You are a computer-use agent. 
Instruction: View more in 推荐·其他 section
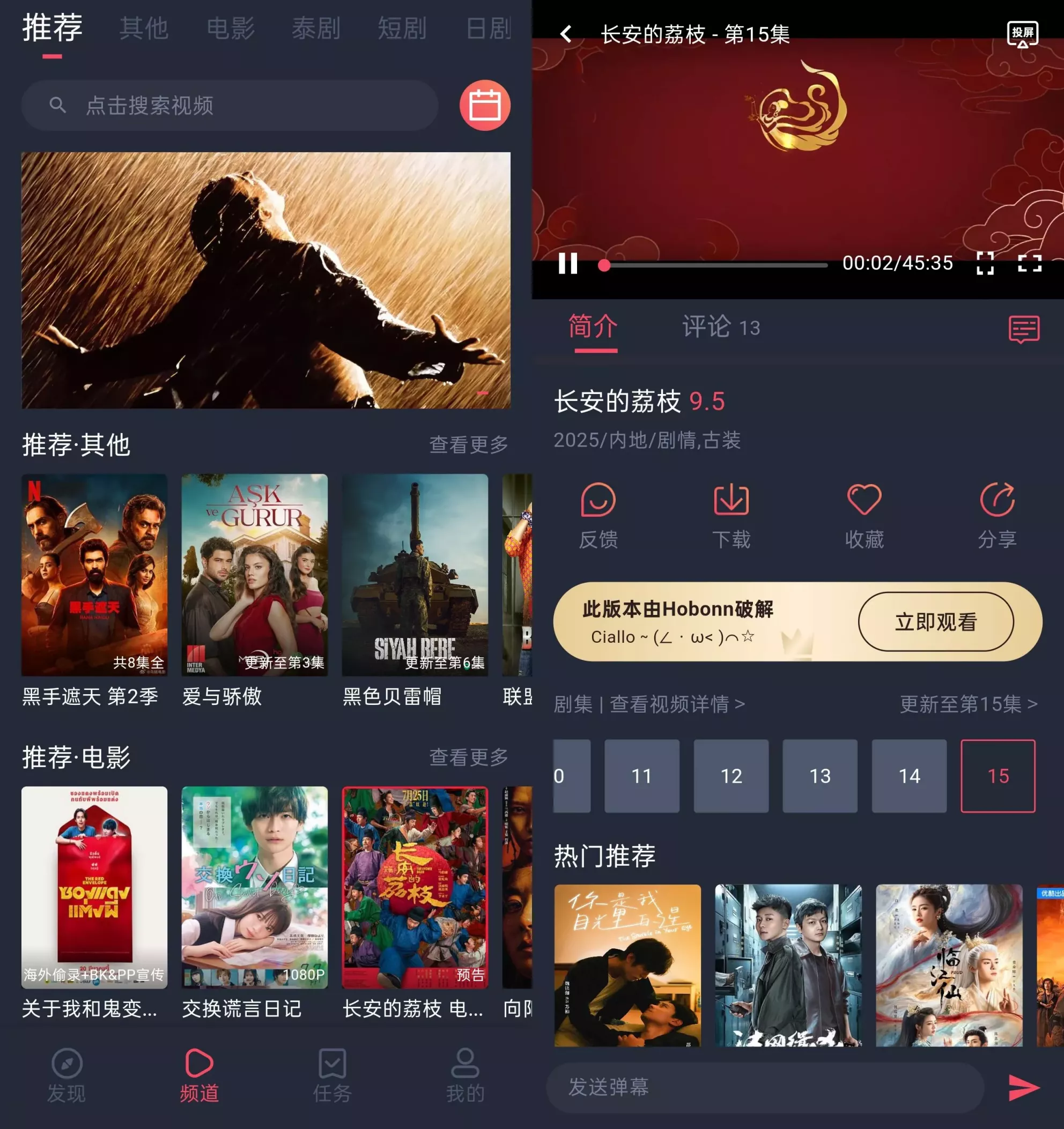pos(468,444)
